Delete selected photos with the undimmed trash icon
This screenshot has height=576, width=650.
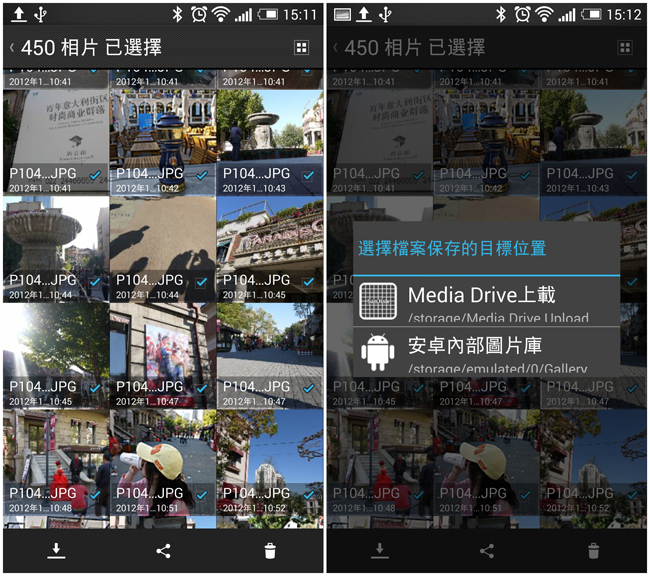[270, 550]
